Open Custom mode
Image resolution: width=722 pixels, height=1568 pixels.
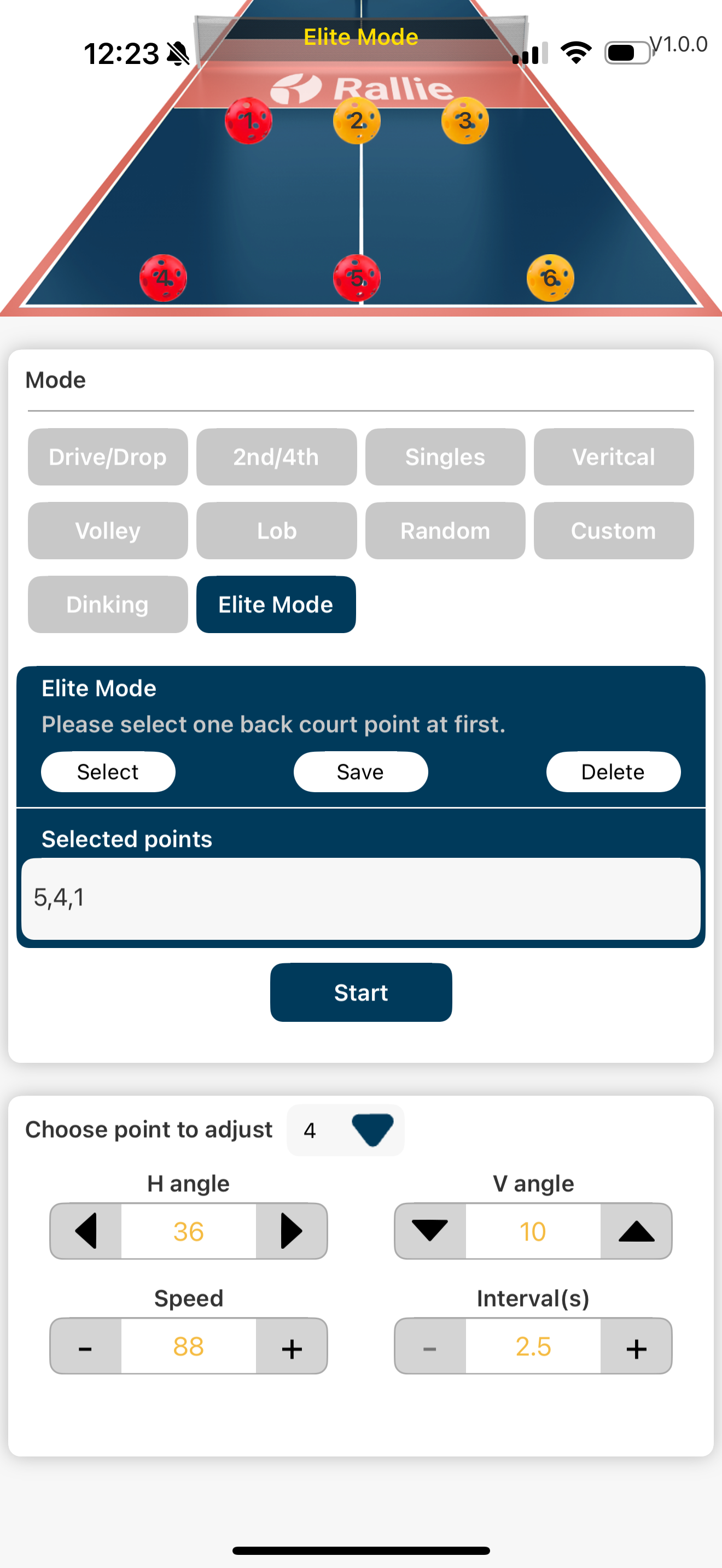coord(613,531)
